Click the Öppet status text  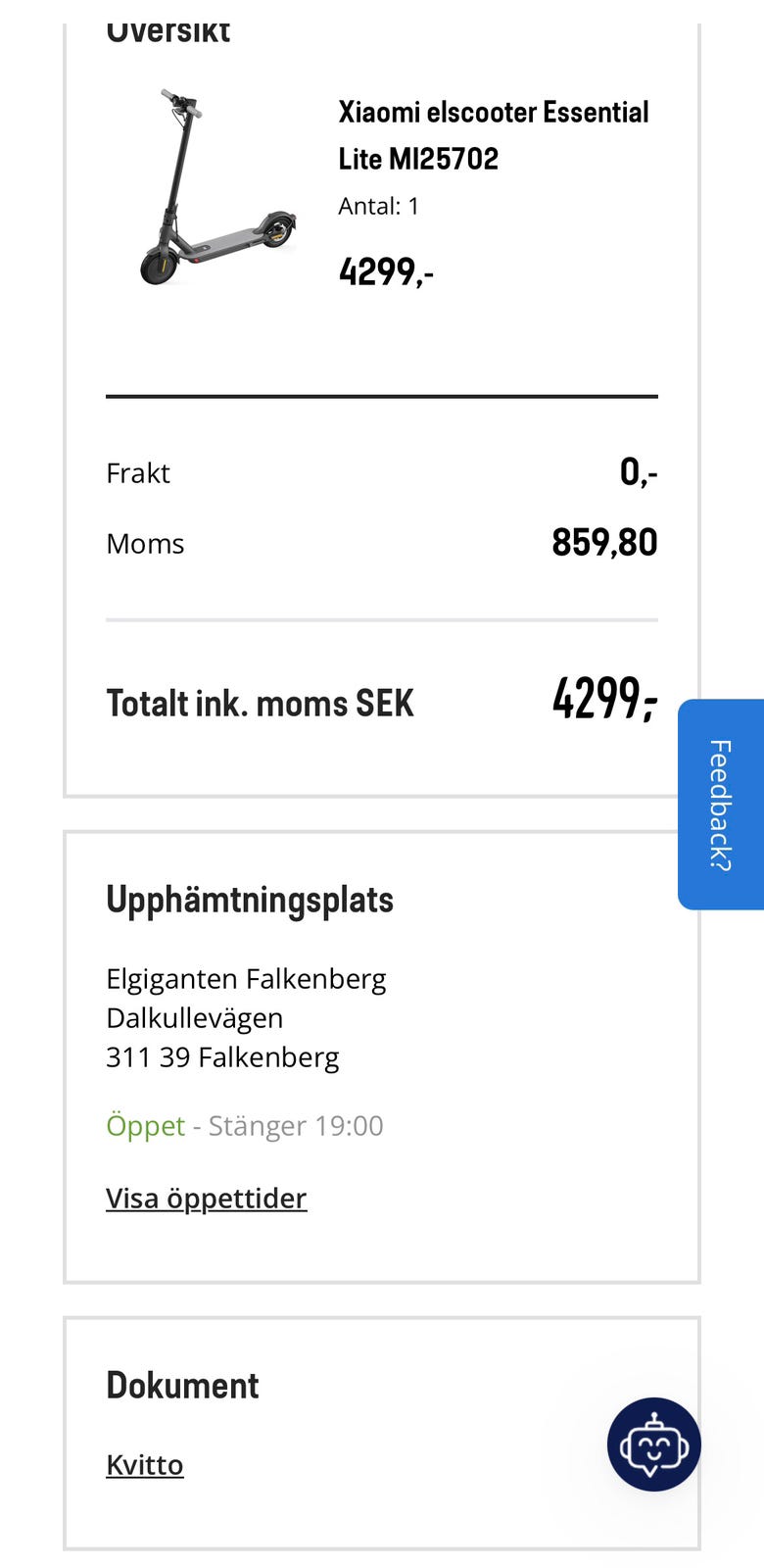145,1125
